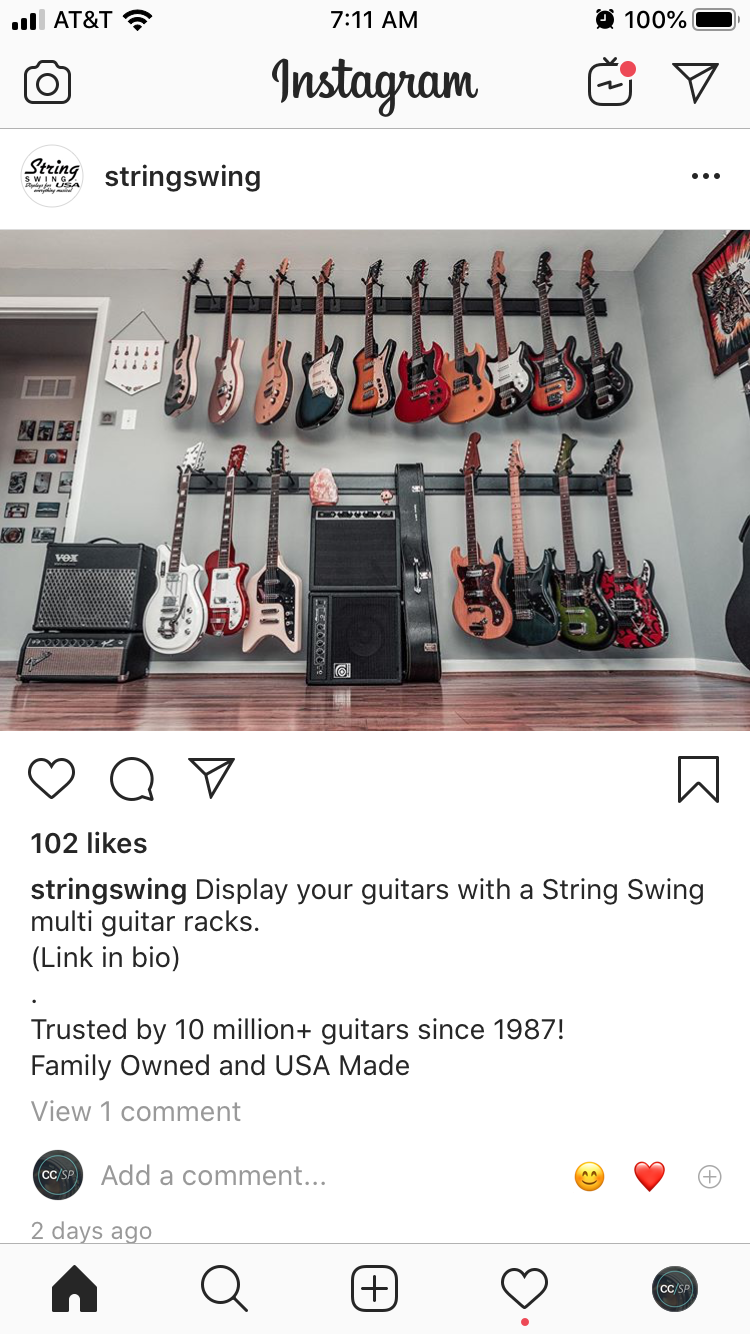The width and height of the screenshot is (750, 1334).
Task: Open IGTV from the top bar
Action: pyautogui.click(x=611, y=83)
